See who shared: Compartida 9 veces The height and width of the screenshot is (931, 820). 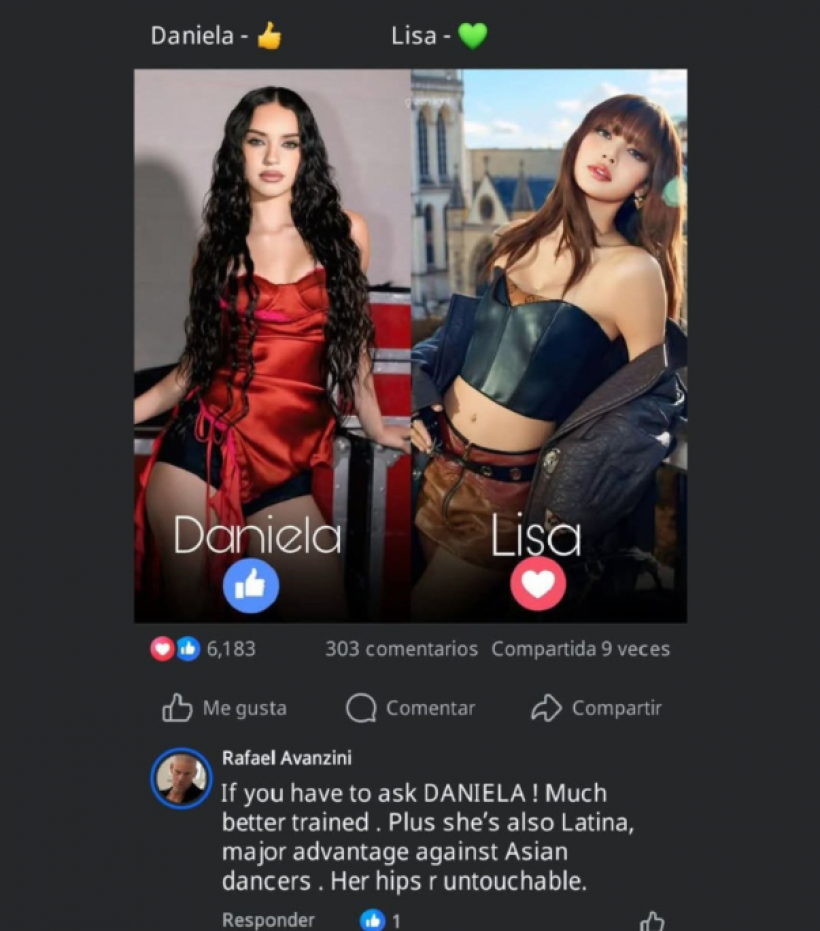click(580, 649)
